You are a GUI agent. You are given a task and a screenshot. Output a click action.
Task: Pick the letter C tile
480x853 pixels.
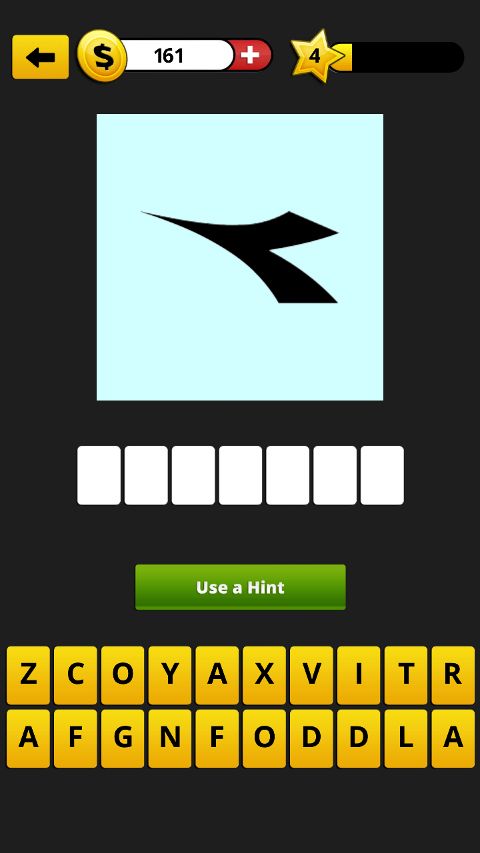point(76,675)
